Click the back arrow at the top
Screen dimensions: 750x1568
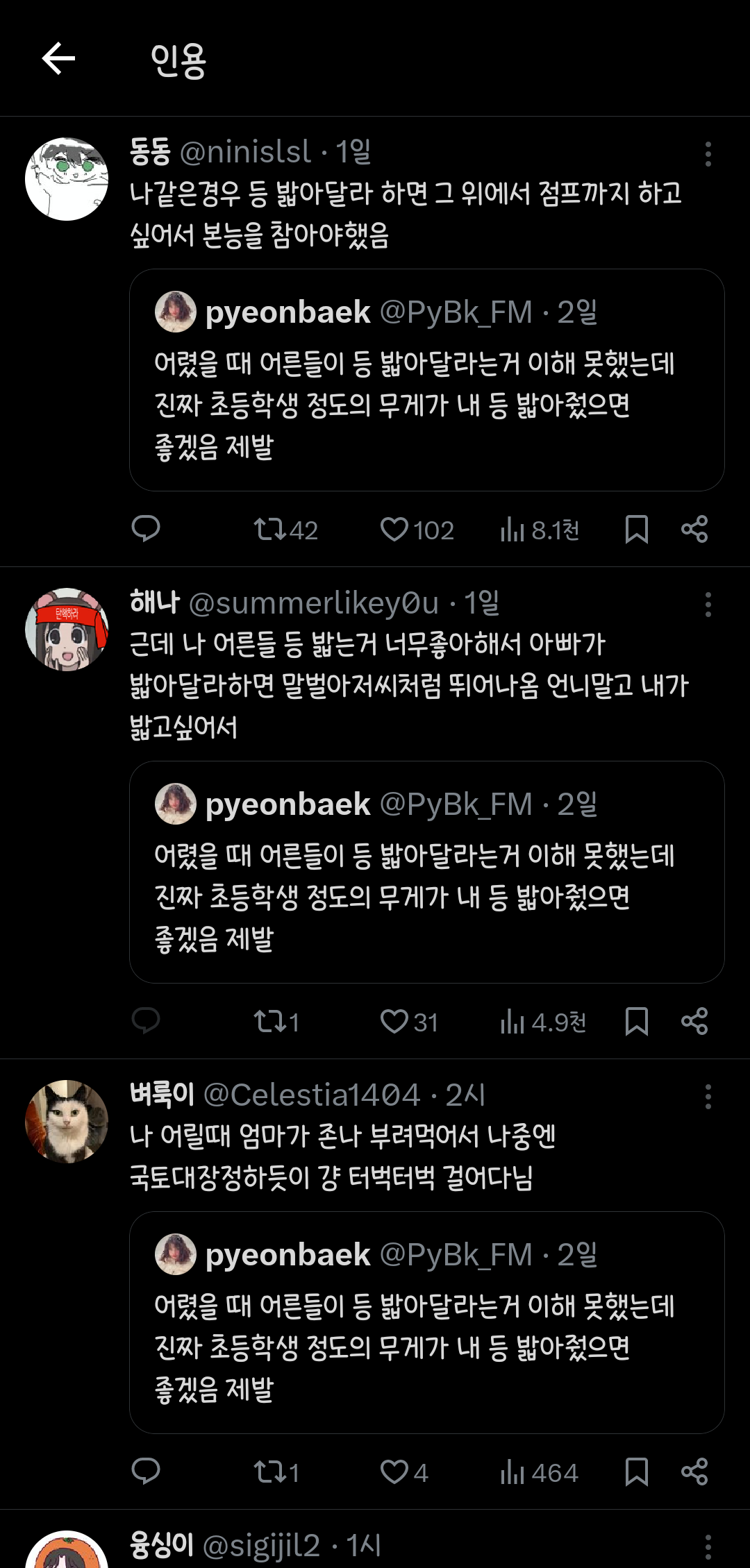point(58,59)
